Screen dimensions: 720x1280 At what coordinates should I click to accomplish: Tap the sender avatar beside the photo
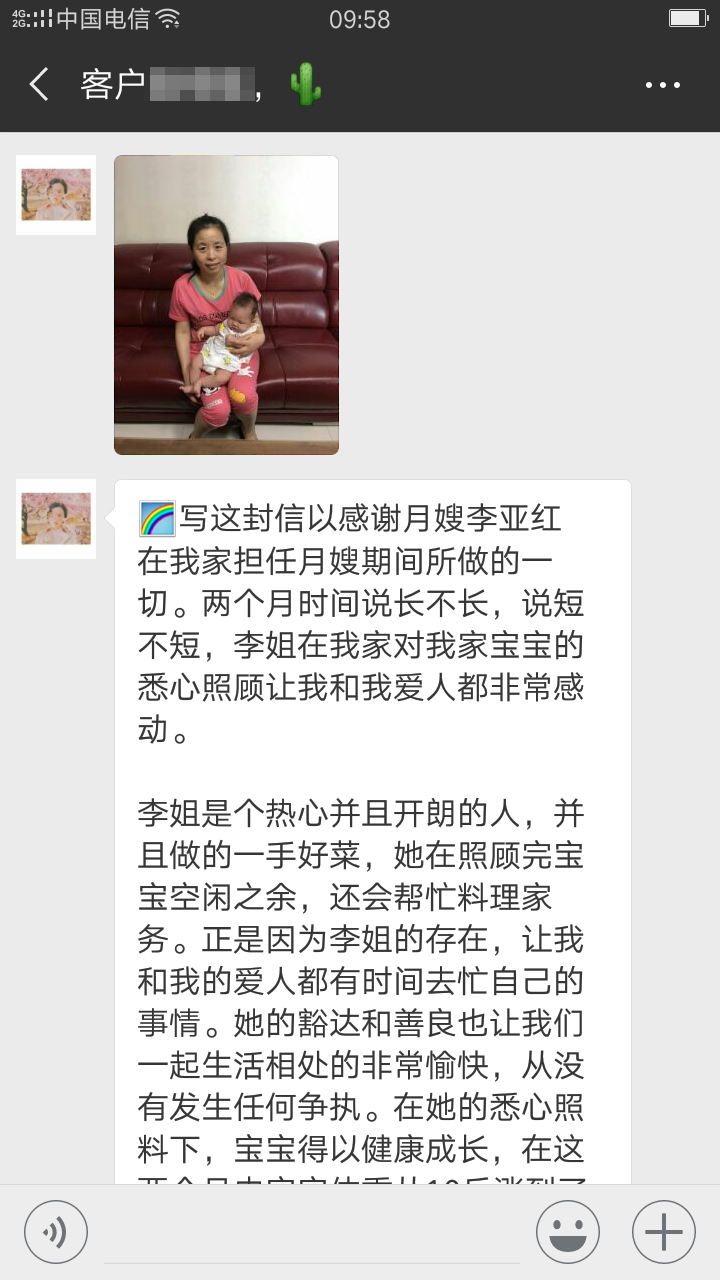(56, 195)
